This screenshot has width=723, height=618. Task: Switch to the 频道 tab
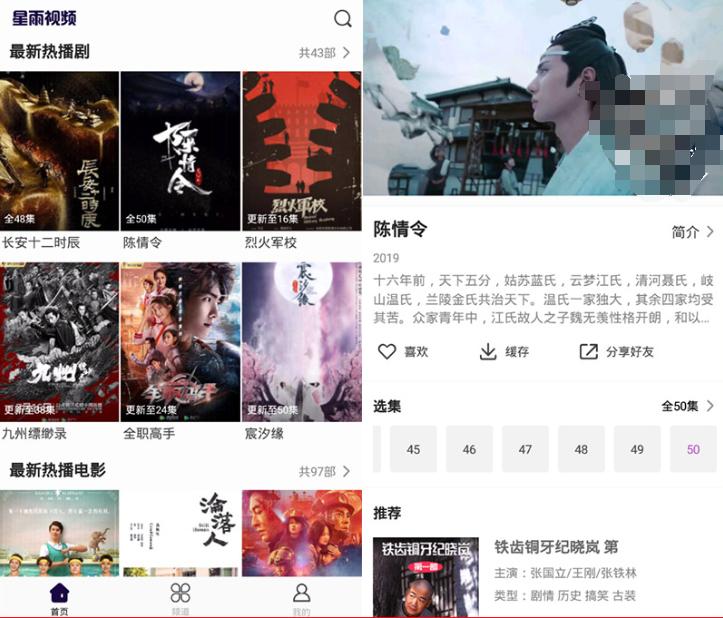[x=180, y=598]
